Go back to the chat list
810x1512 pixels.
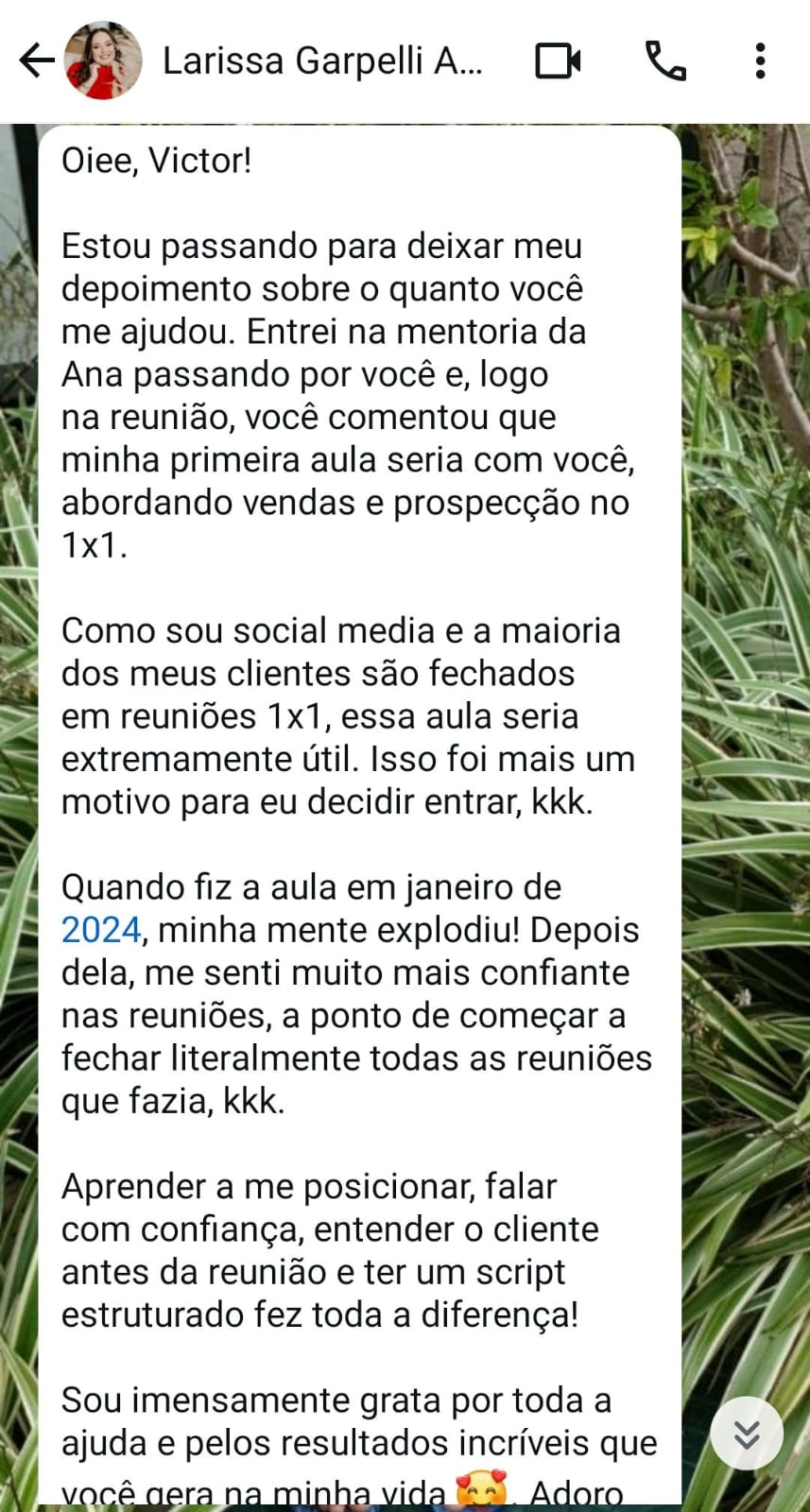pyautogui.click(x=36, y=61)
